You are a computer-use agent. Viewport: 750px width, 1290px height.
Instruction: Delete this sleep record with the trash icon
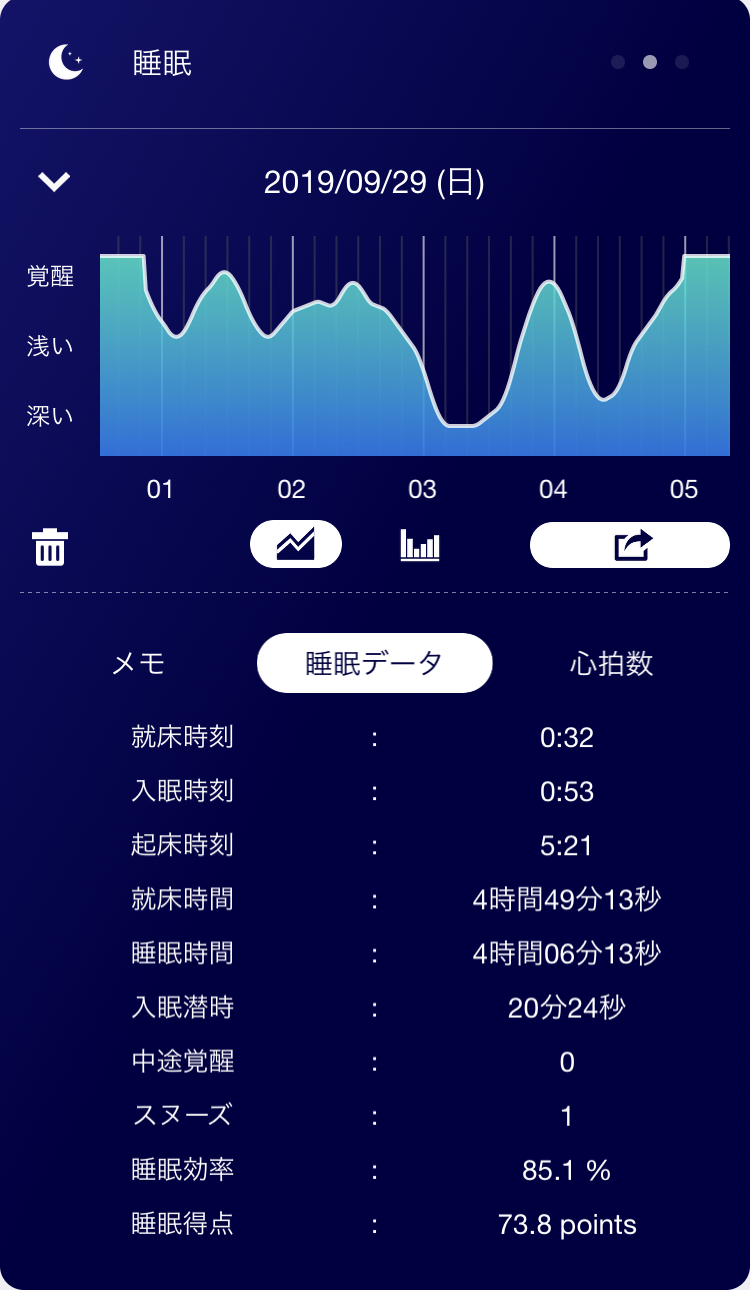point(50,548)
